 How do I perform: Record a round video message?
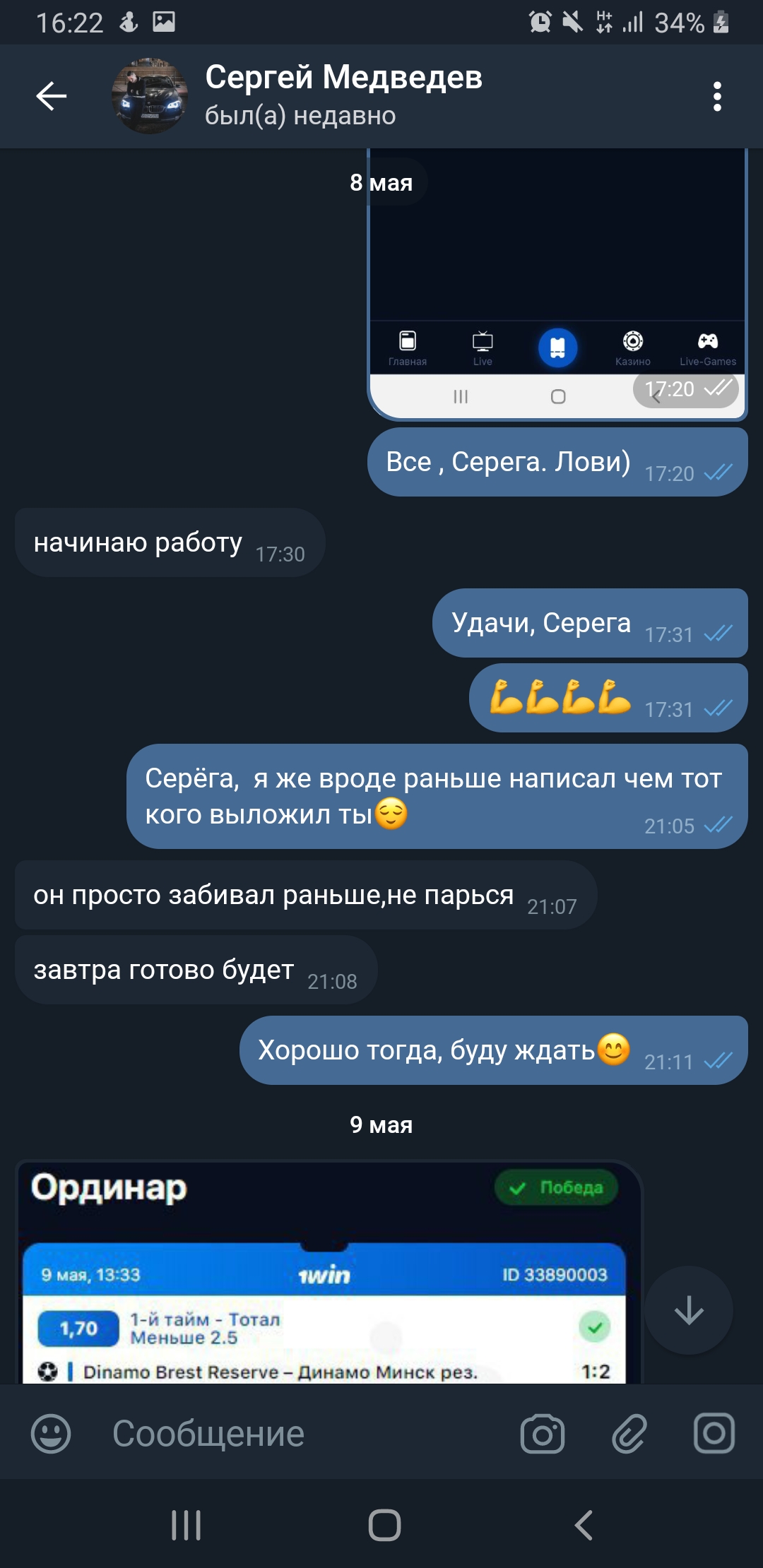(x=714, y=1433)
